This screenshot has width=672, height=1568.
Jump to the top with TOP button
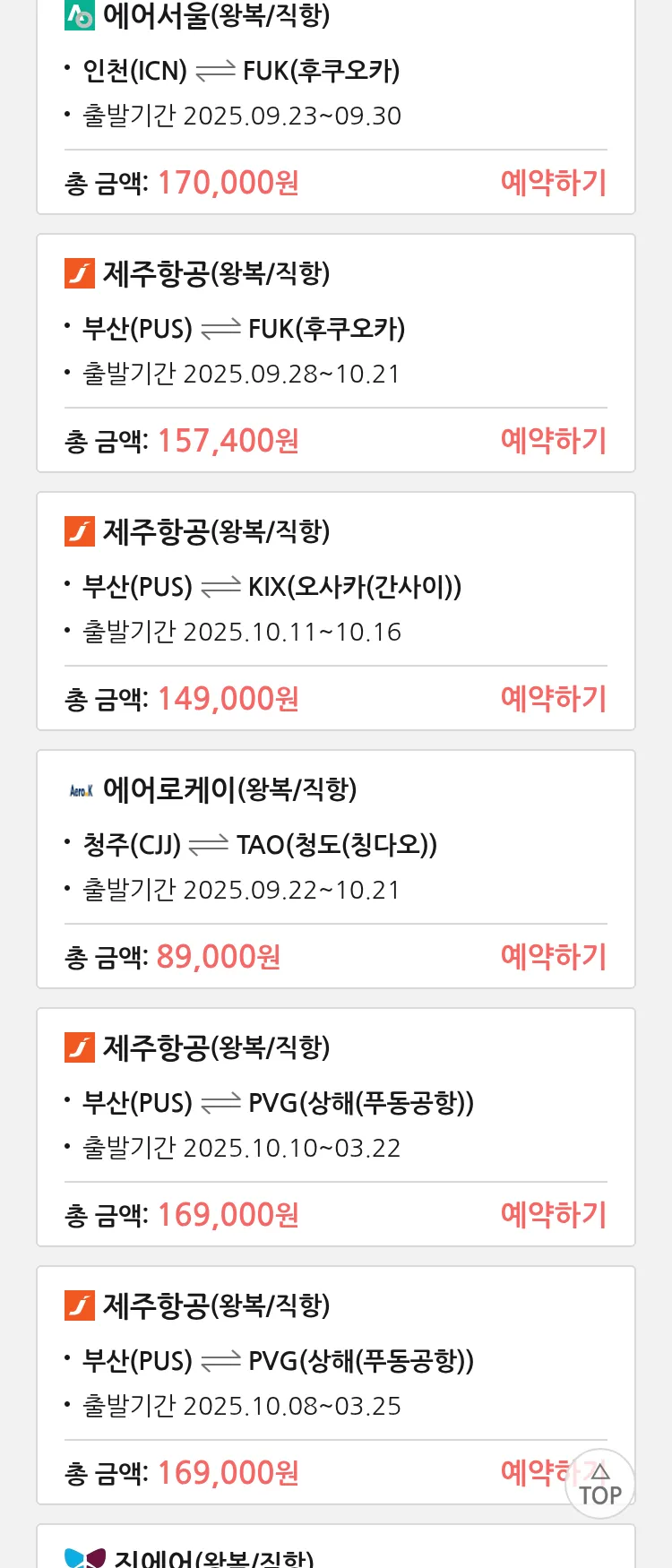coord(599,1485)
